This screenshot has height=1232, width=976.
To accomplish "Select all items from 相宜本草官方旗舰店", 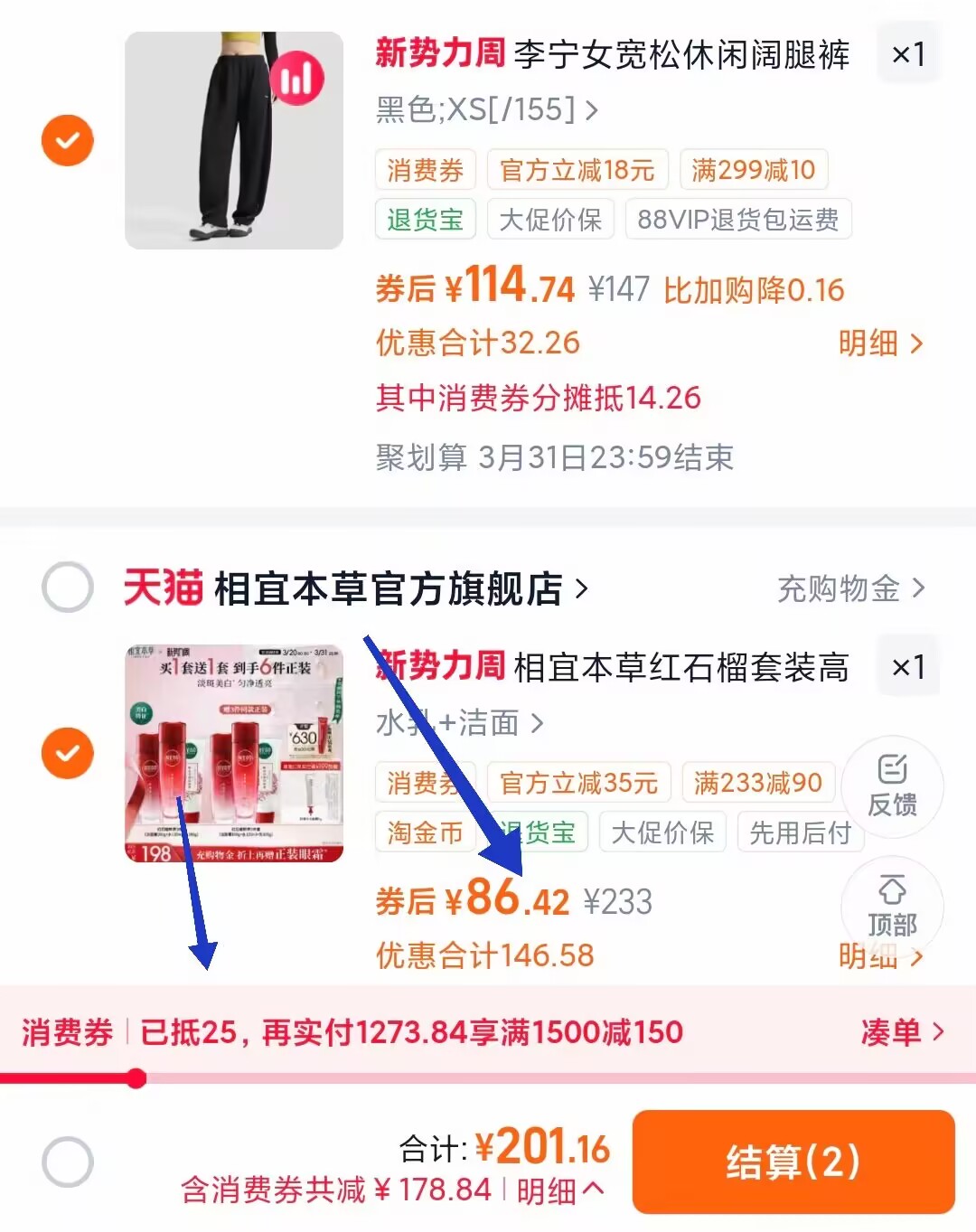I will (68, 588).
